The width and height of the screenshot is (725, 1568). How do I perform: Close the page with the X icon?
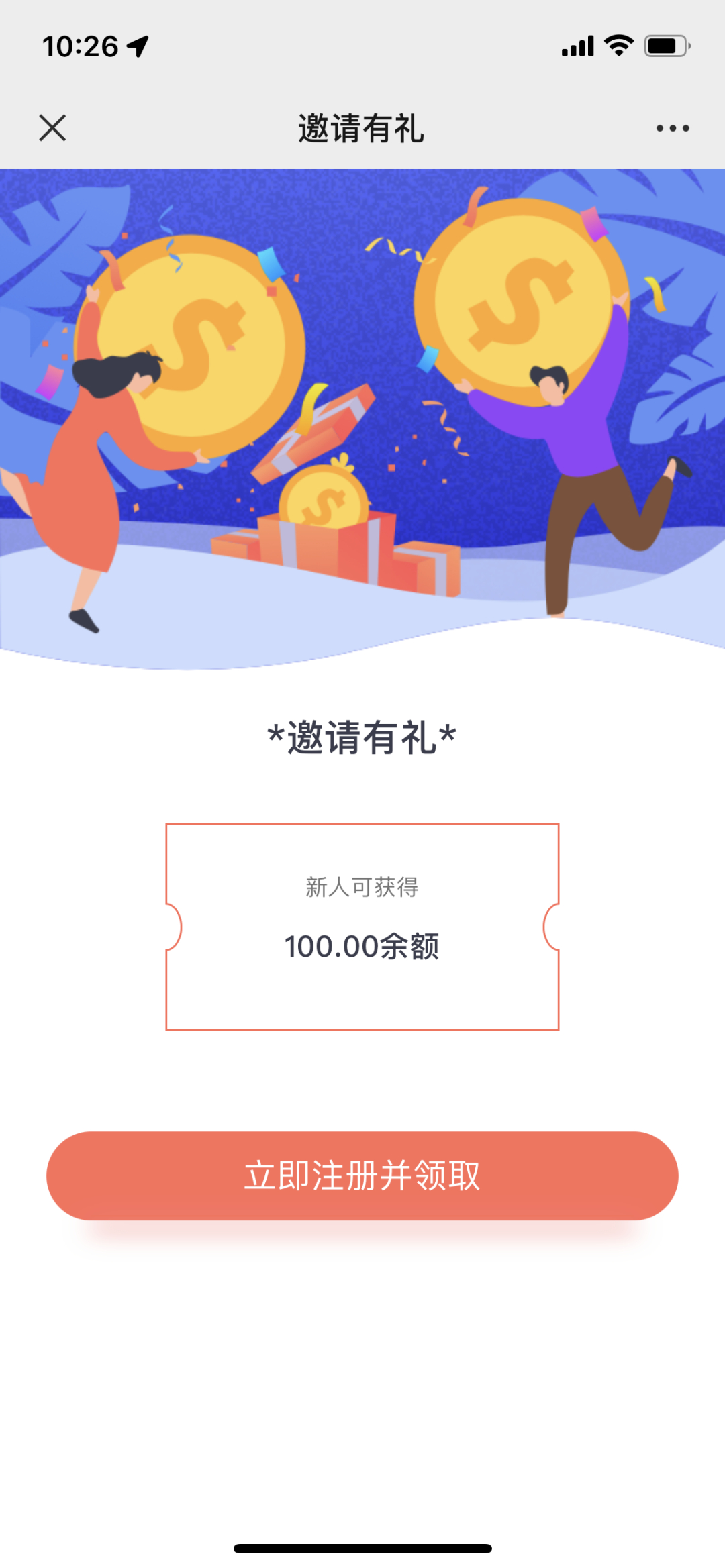click(x=53, y=128)
